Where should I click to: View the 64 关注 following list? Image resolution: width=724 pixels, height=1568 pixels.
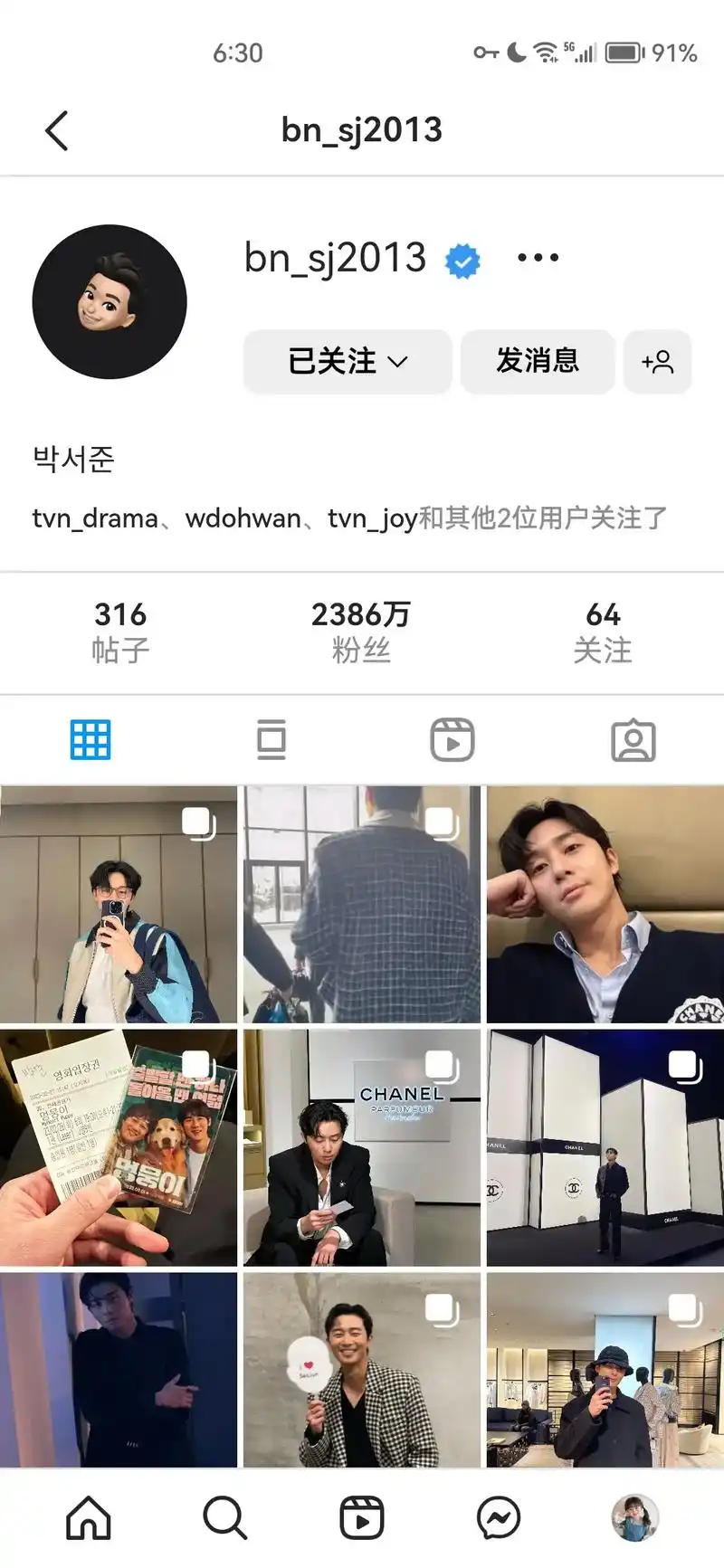point(603,631)
